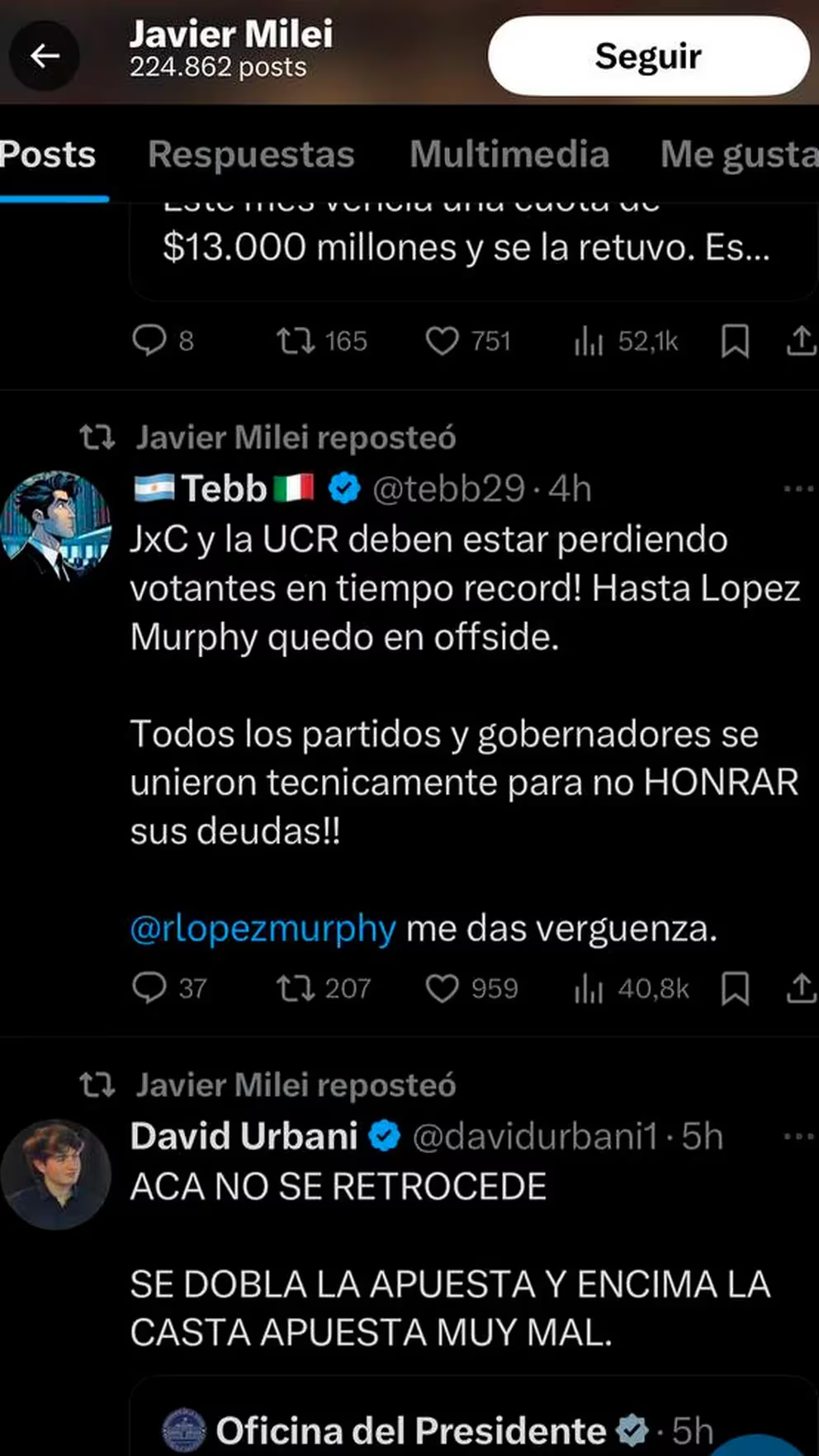Image resolution: width=819 pixels, height=1456 pixels.
Task: Switch to the Multimedia tab
Action: point(509,154)
